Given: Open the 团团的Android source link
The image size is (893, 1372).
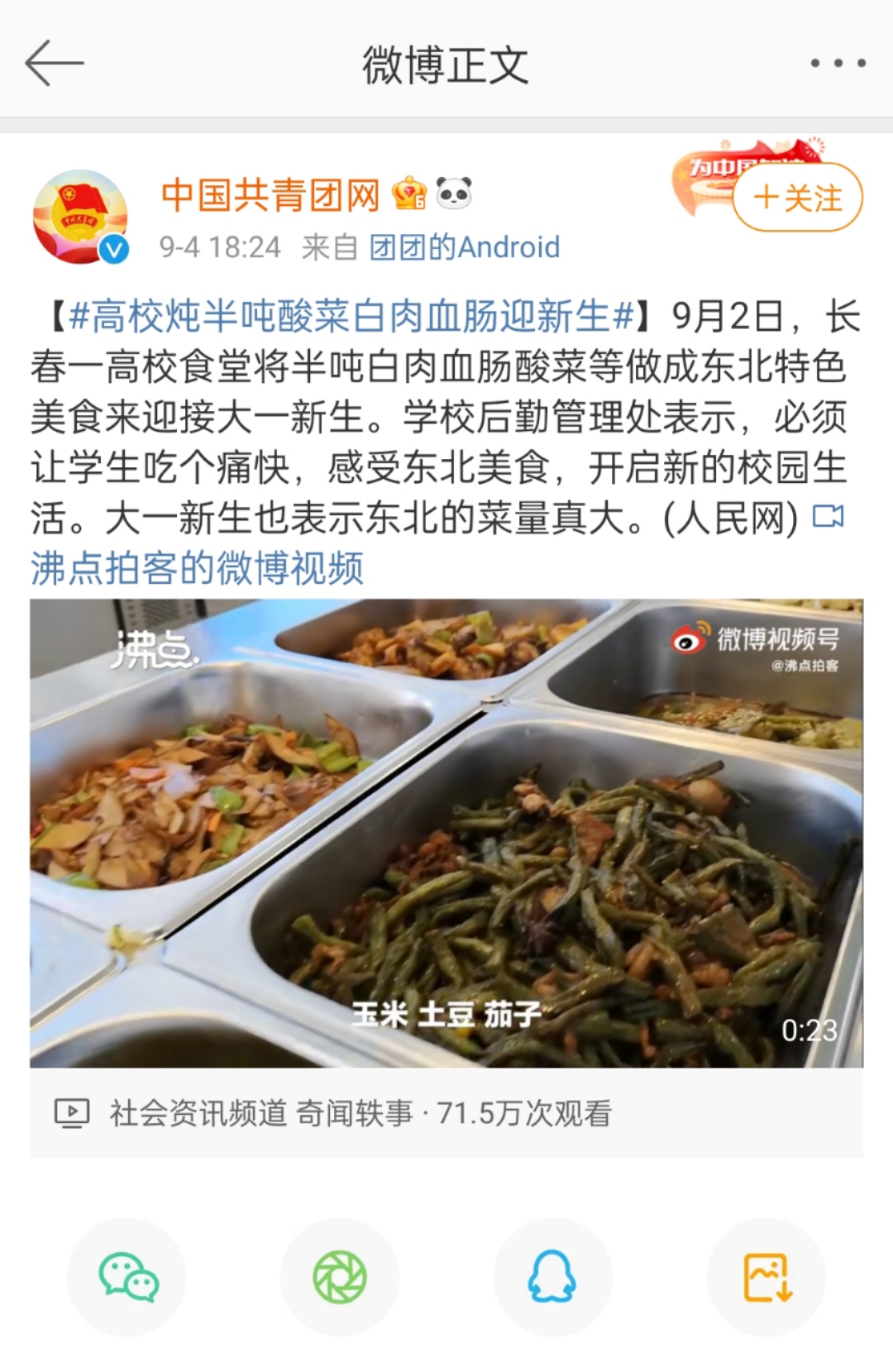Looking at the screenshot, I should pyautogui.click(x=464, y=247).
